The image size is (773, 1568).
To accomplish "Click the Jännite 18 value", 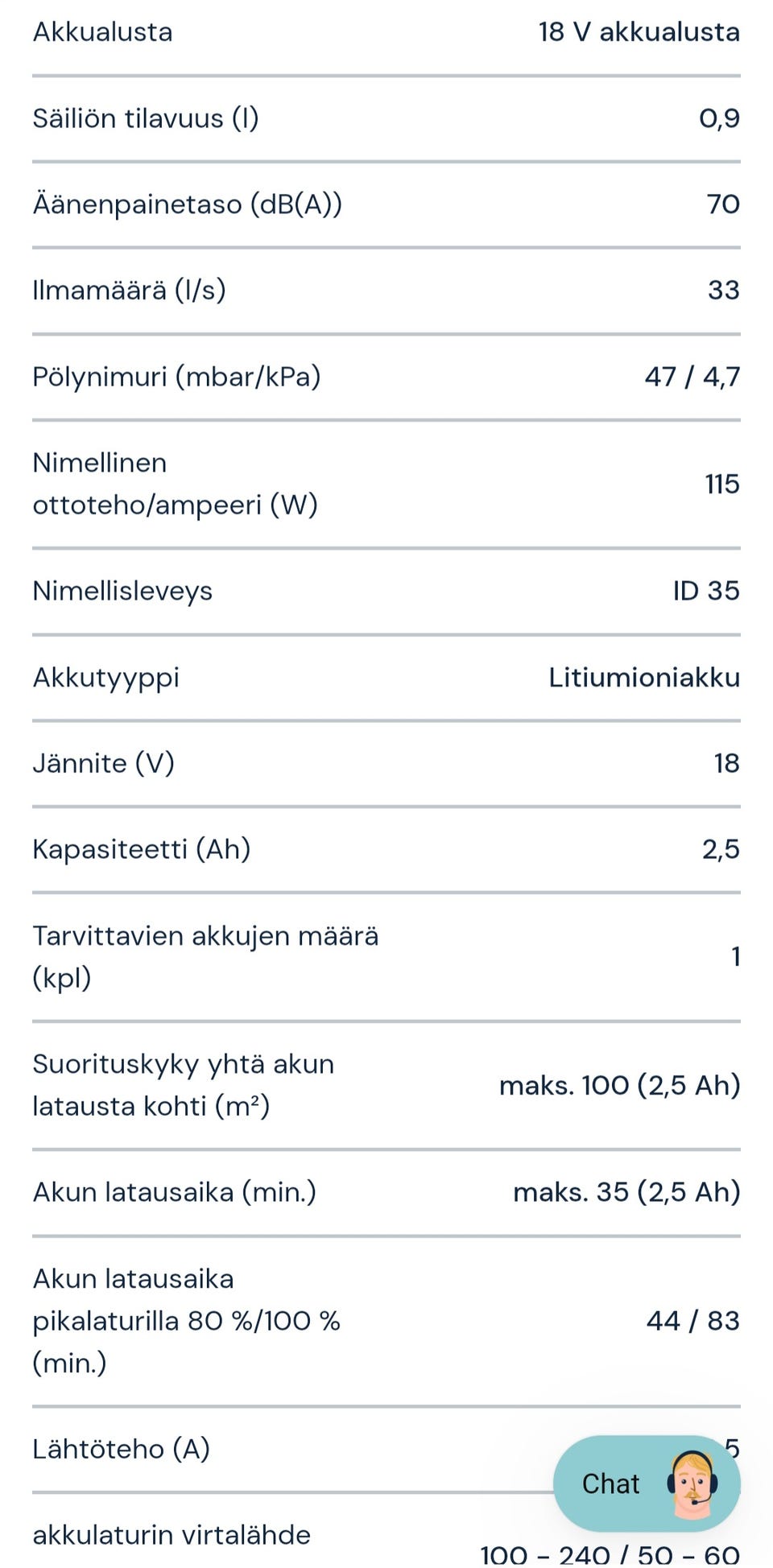I will (726, 762).
